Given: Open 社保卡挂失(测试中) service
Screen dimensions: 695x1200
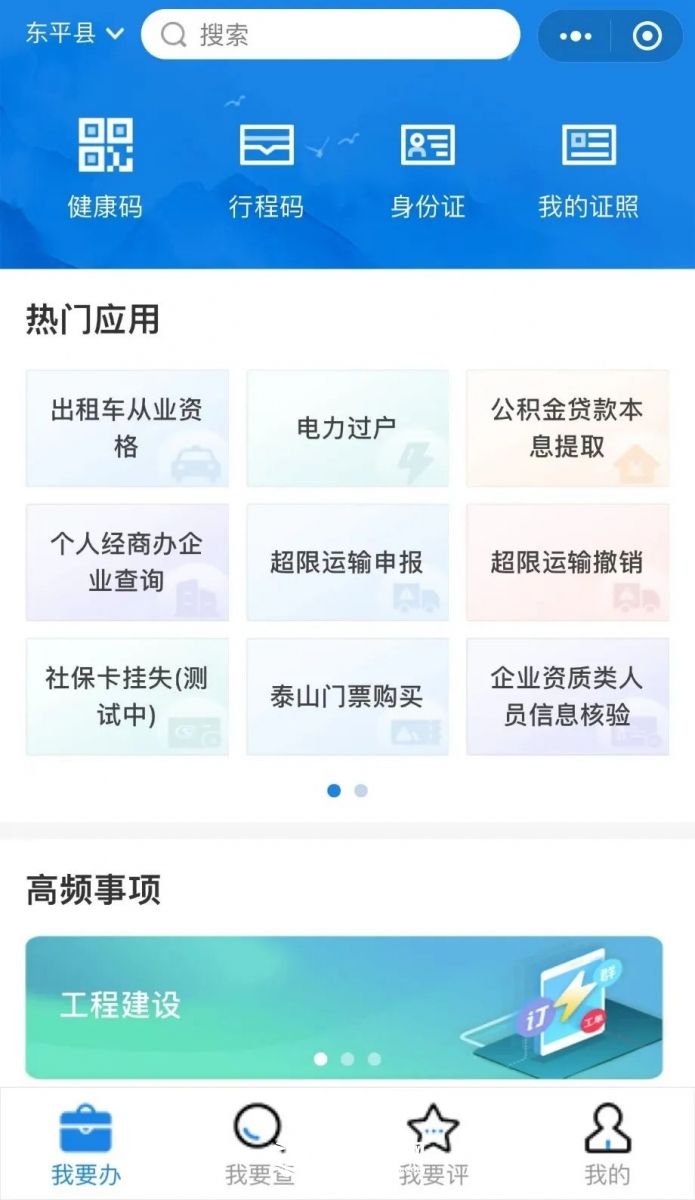Looking at the screenshot, I should (x=127, y=696).
